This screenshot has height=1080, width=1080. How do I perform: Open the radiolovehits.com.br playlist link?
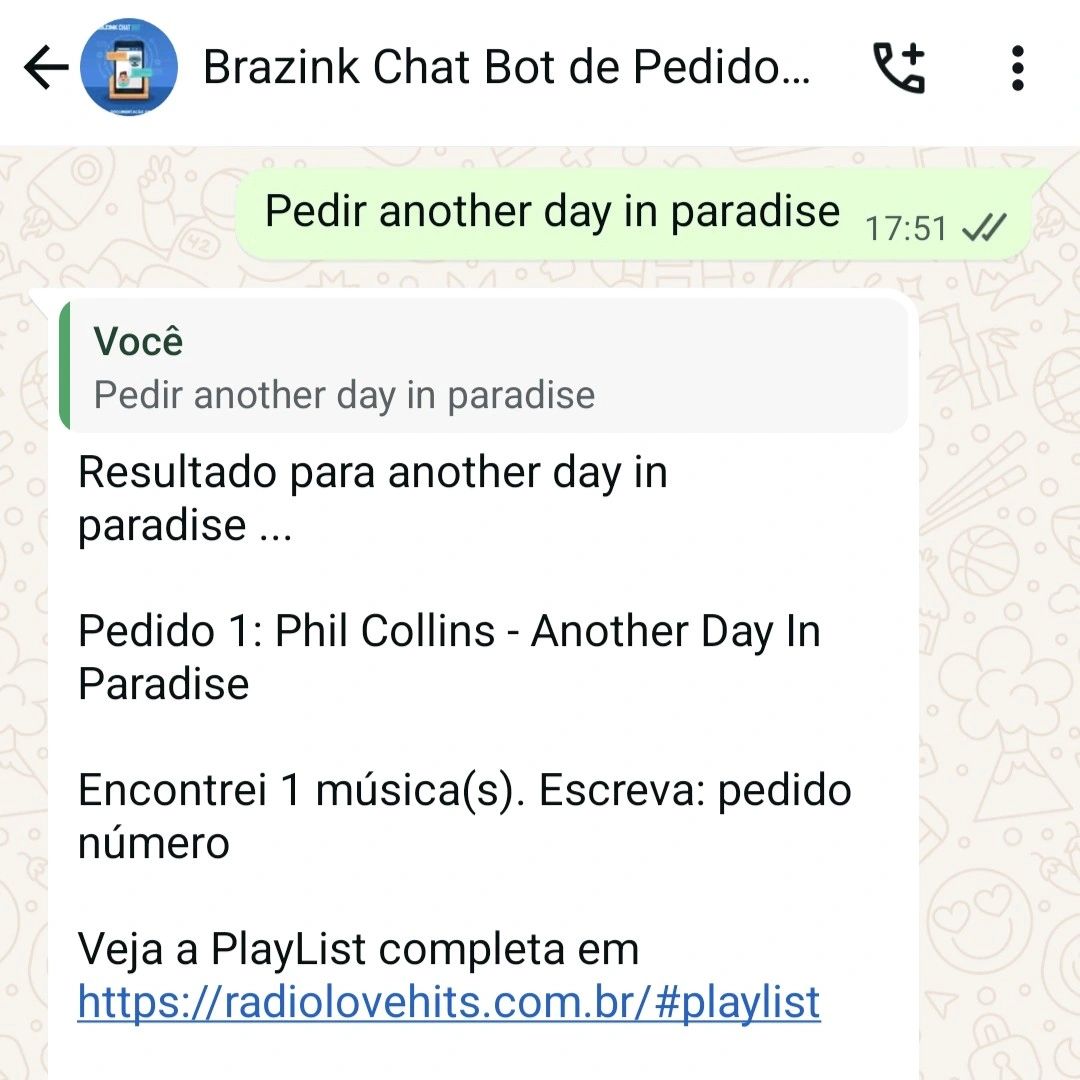(449, 1002)
